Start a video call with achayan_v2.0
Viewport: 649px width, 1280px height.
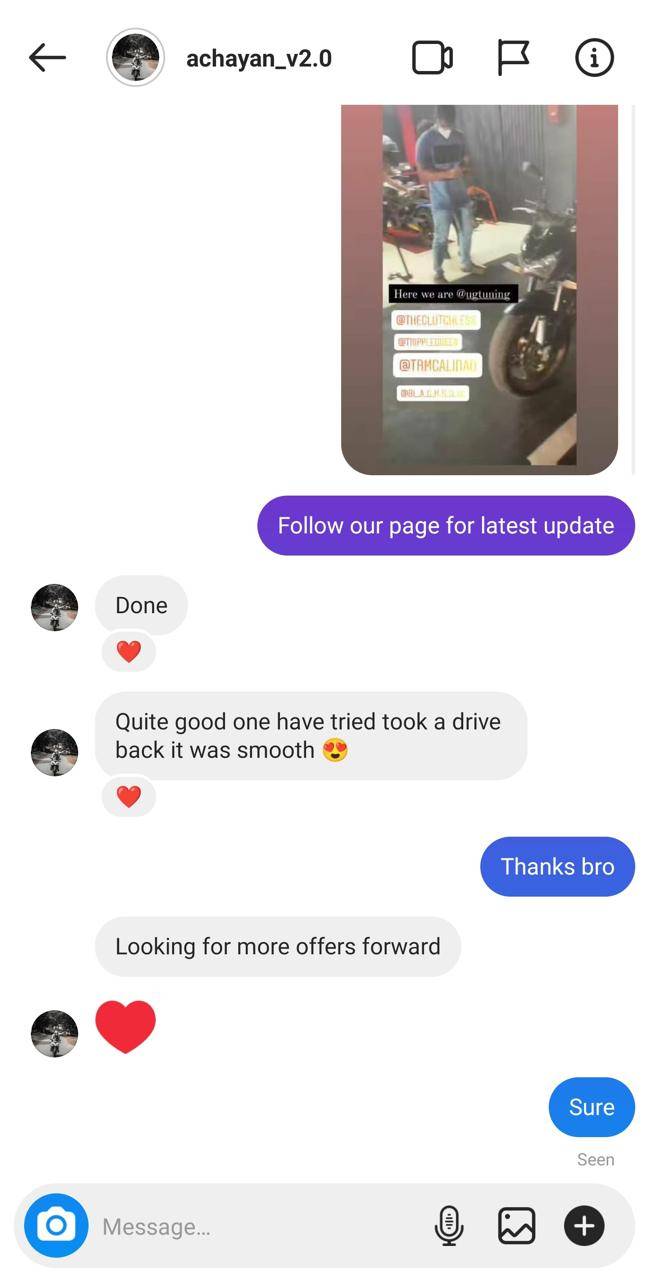432,58
